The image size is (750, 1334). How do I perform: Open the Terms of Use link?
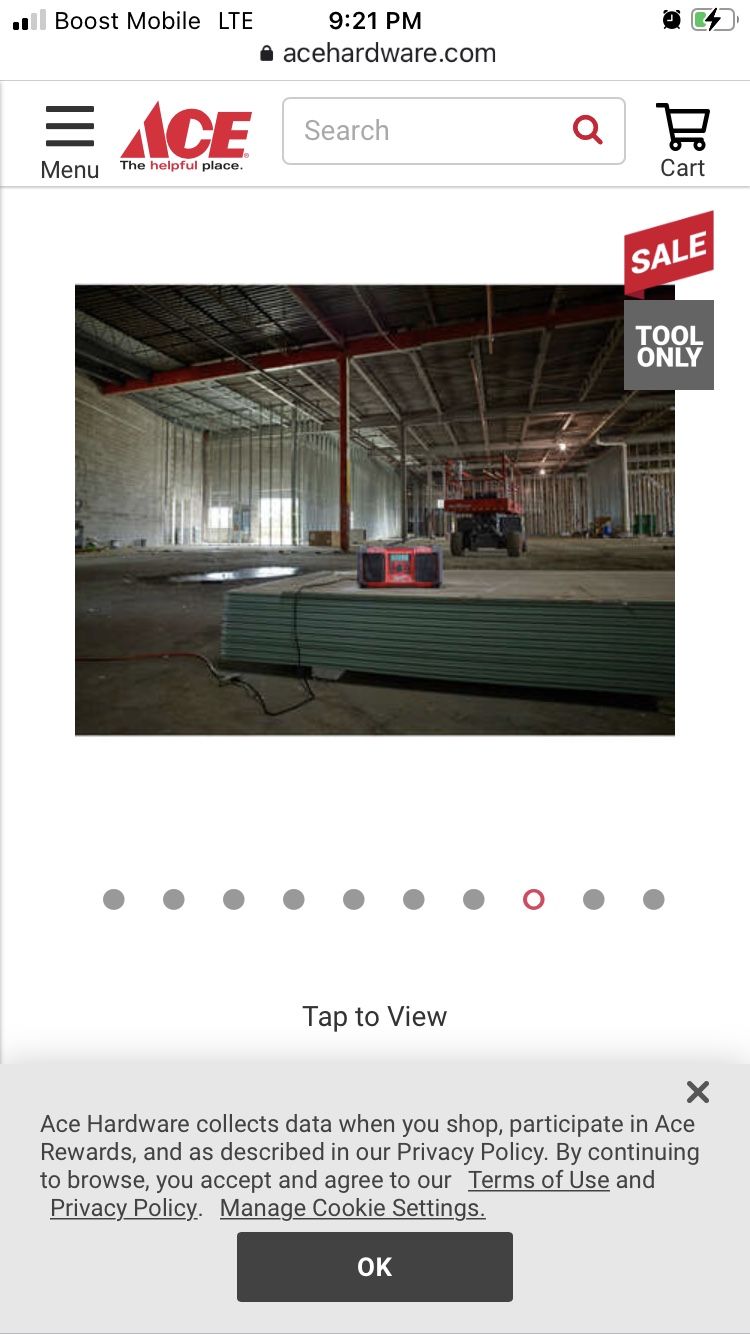point(539,1180)
